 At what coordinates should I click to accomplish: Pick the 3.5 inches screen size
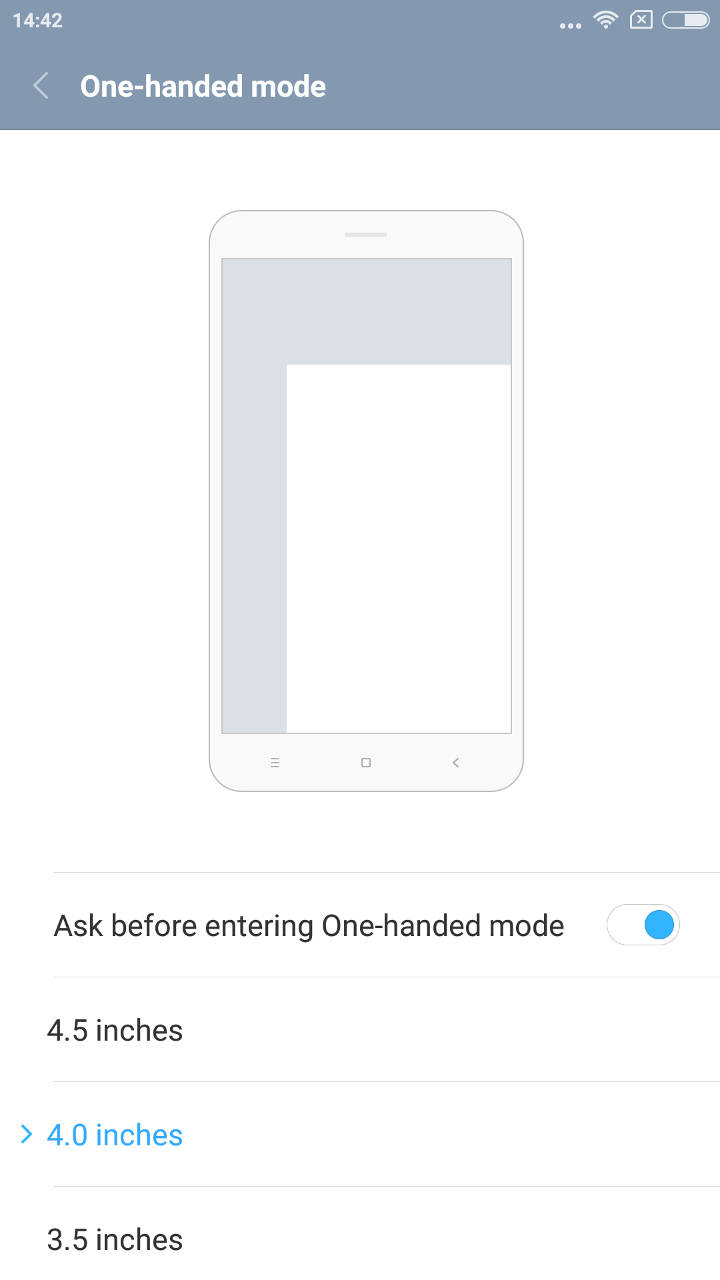(115, 1240)
